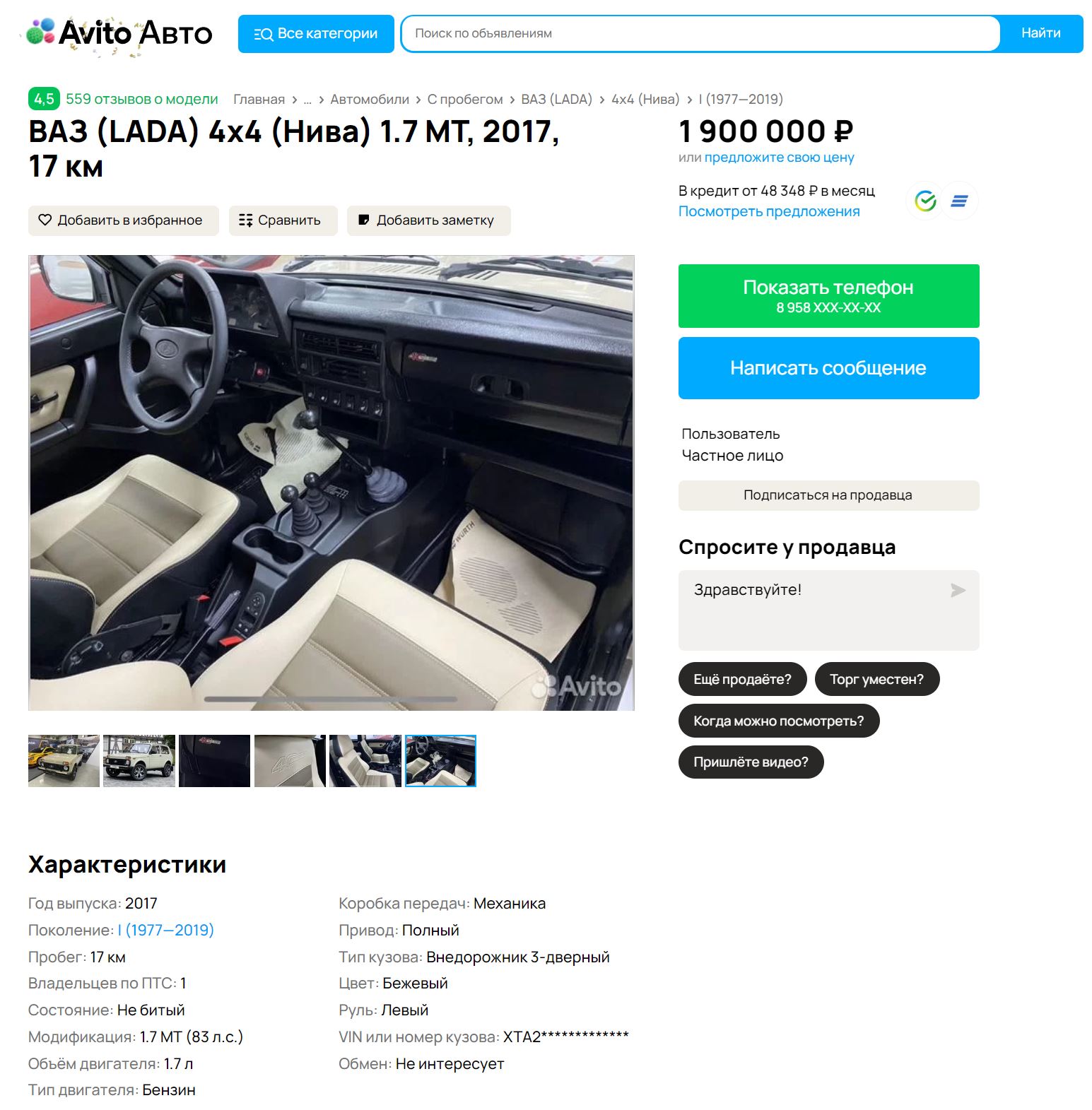Open the first photo thumbnail with yellow car
Image resolution: width=1092 pixels, height=1110 pixels.
pyautogui.click(x=64, y=761)
